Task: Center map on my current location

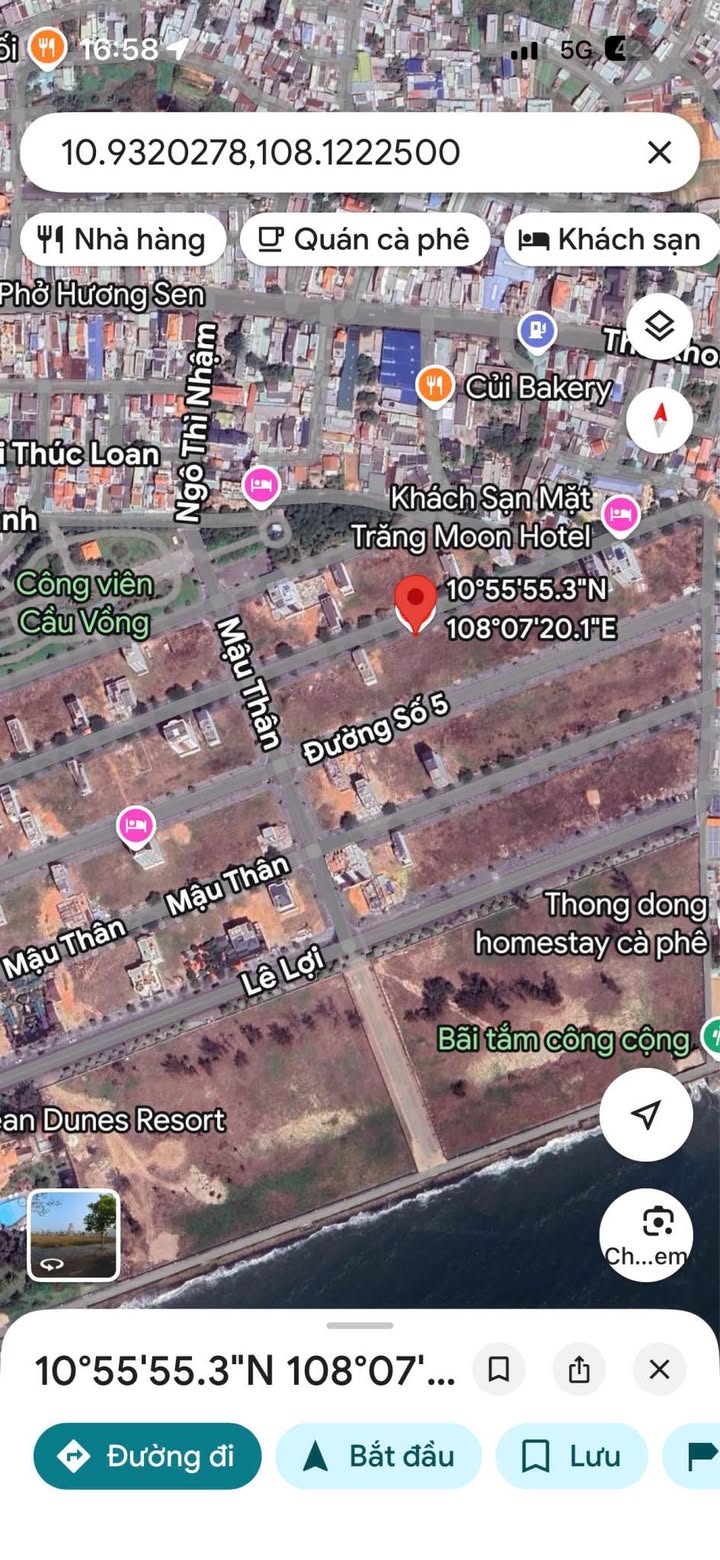Action: [646, 1115]
